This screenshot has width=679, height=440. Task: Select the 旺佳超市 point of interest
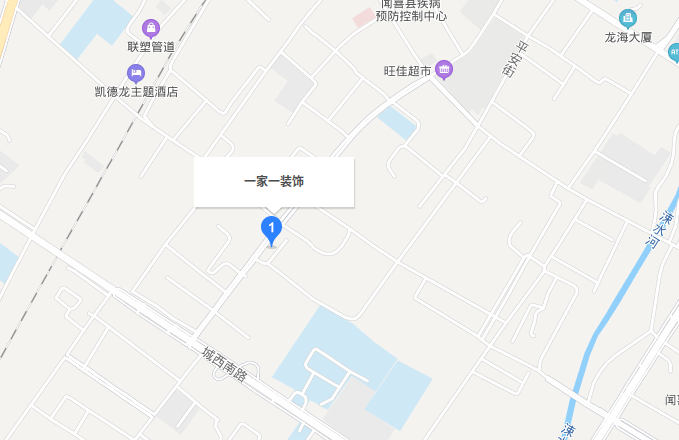(444, 69)
